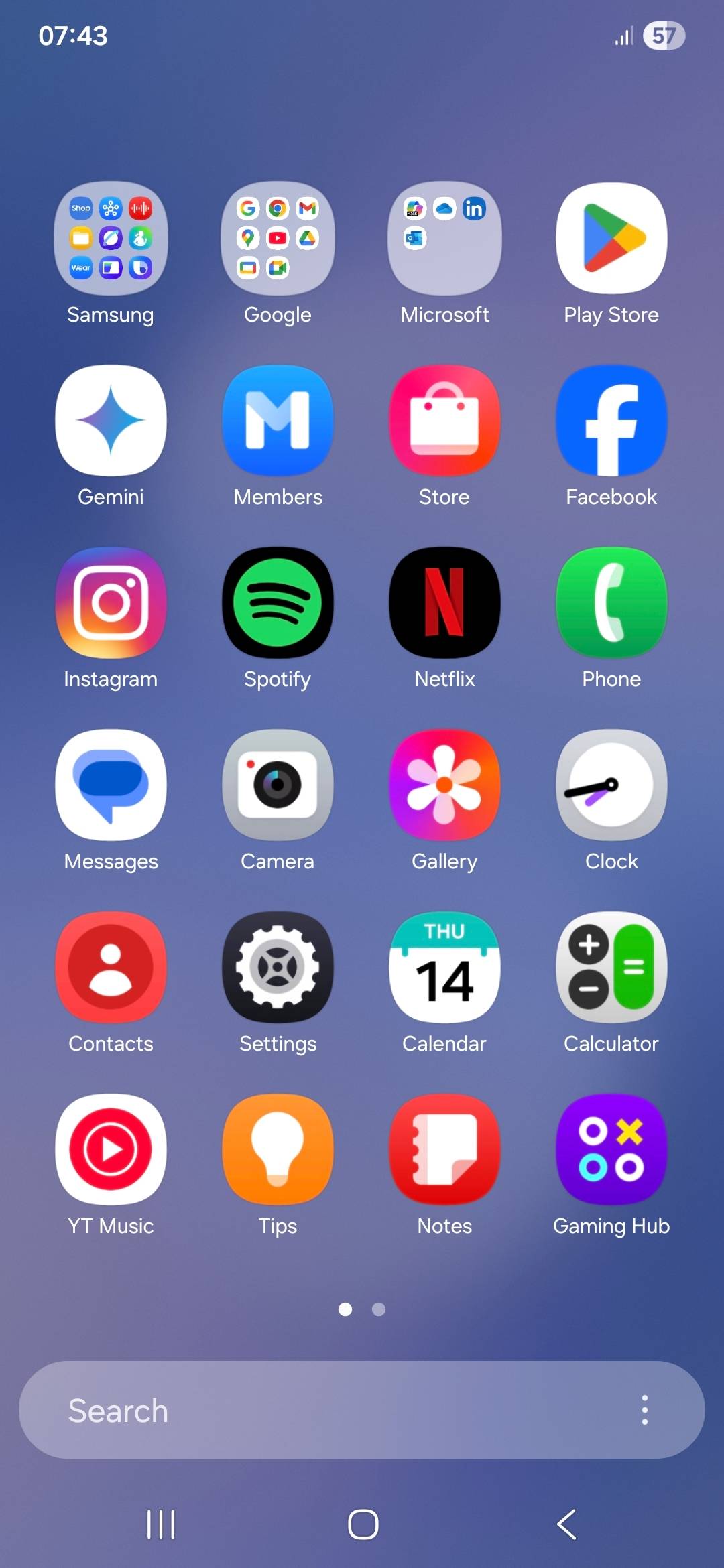Image resolution: width=724 pixels, height=1568 pixels.
Task: Open the Calculator
Action: tap(611, 966)
